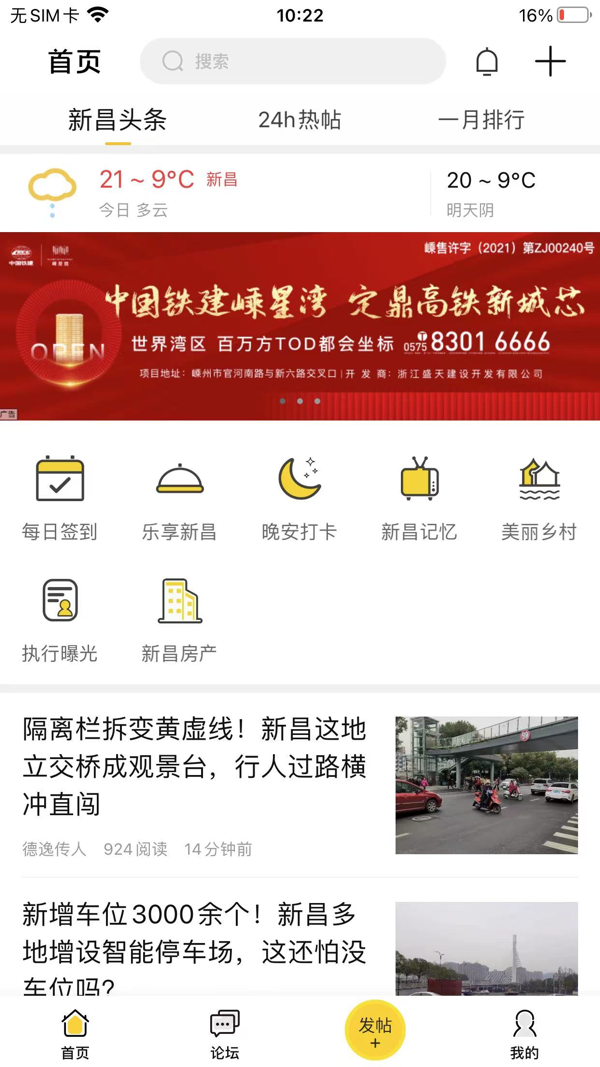Open the article about 隔离栏拆变黄虚线
The width and height of the screenshot is (600, 1067).
pos(195,767)
